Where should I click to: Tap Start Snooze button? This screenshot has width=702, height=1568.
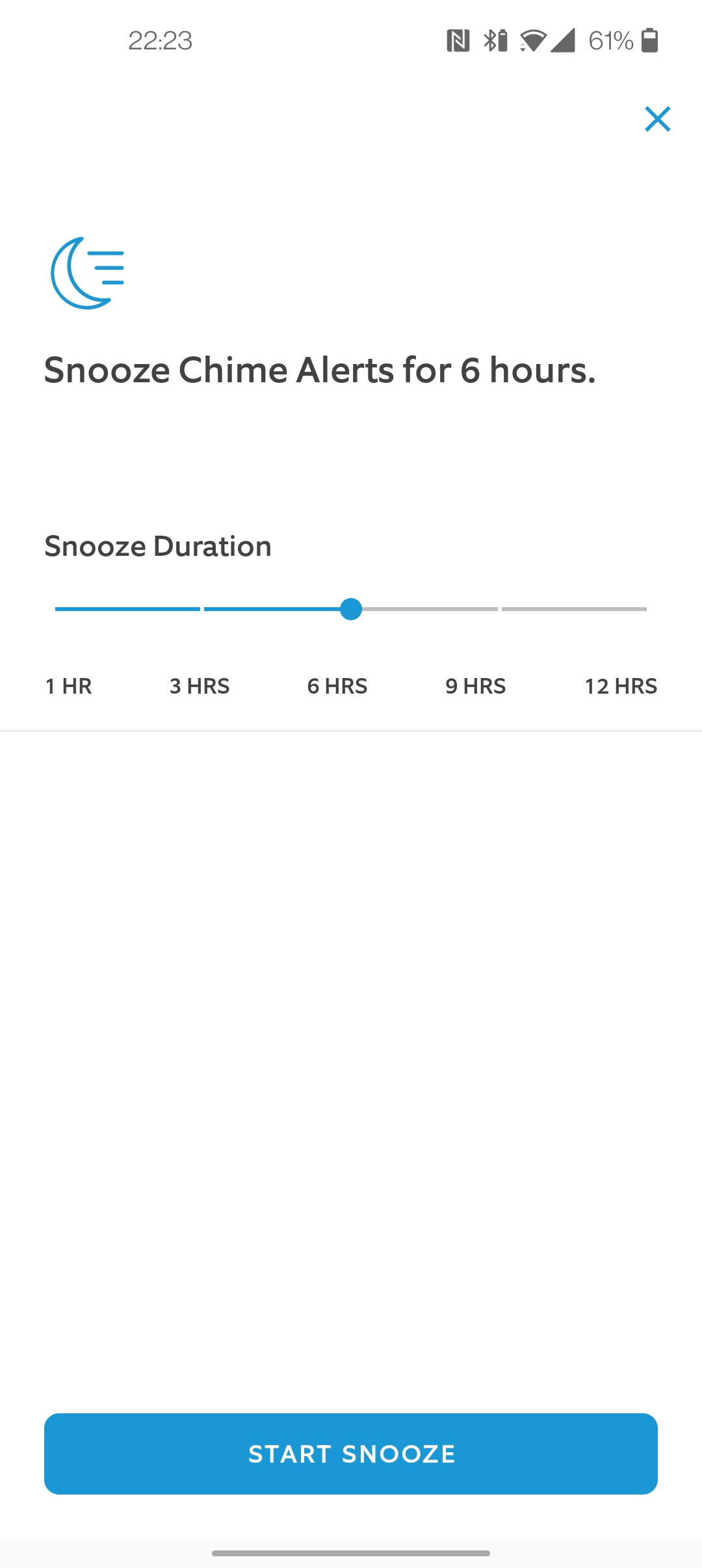351,1454
